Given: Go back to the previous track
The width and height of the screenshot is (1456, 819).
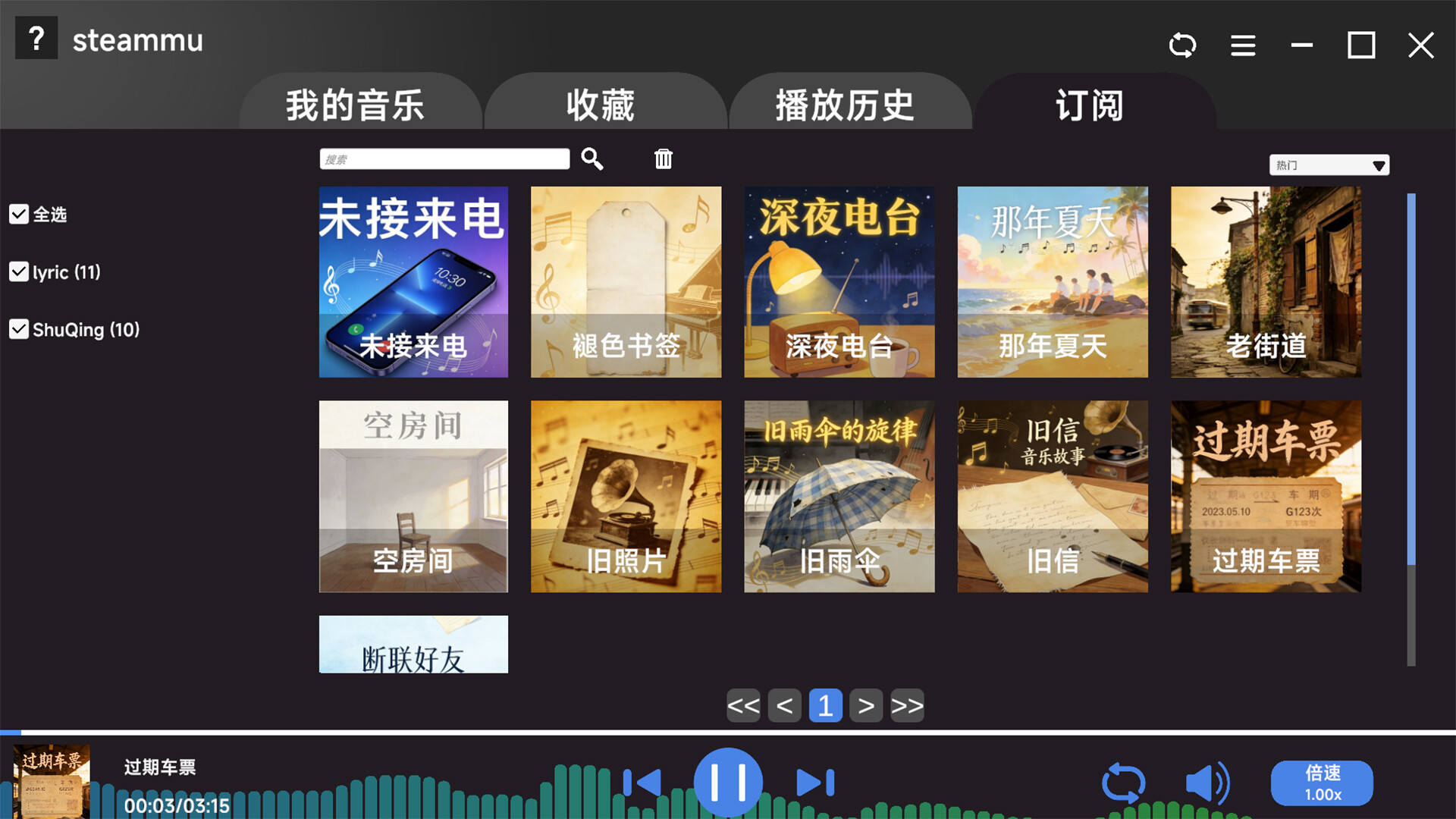Looking at the screenshot, I should pos(642,783).
